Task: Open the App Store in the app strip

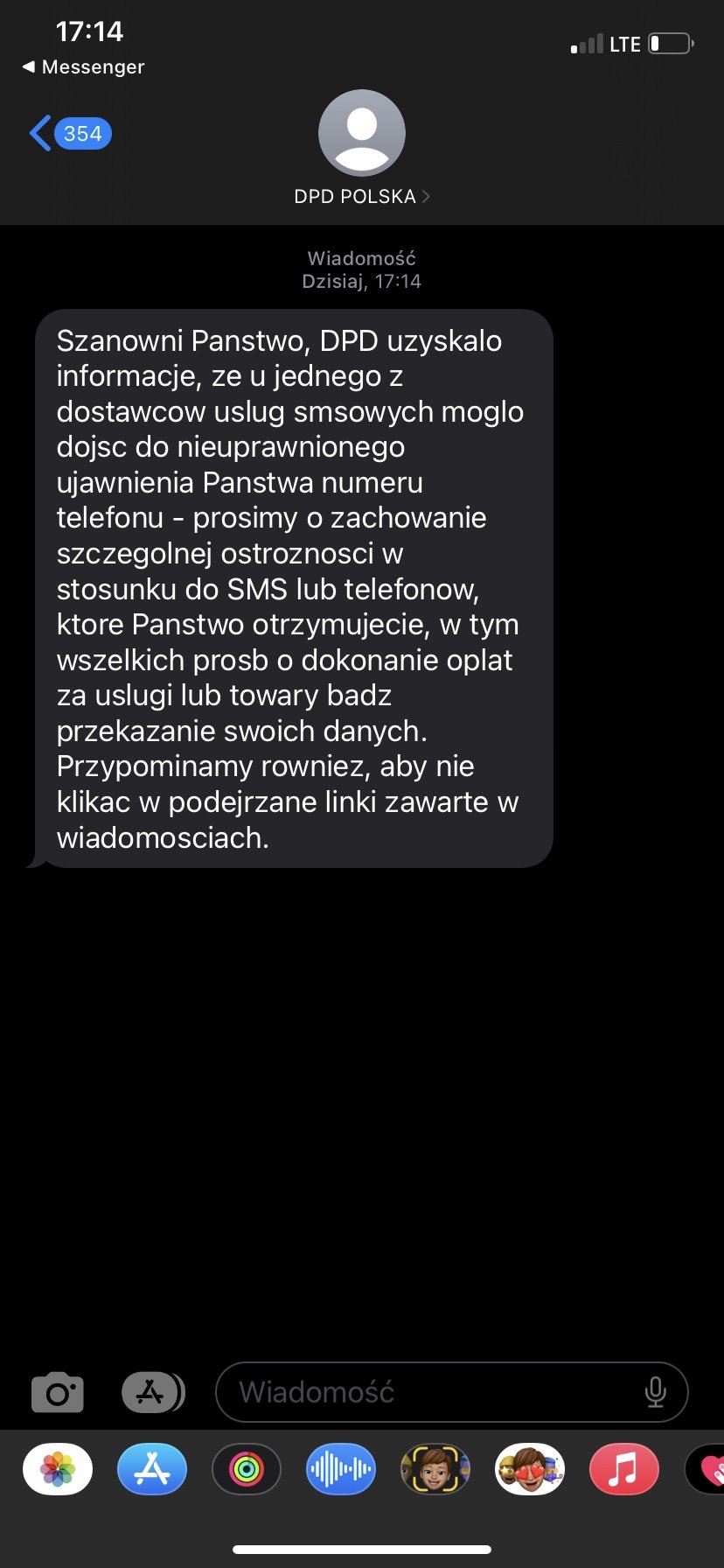Action: click(152, 1469)
